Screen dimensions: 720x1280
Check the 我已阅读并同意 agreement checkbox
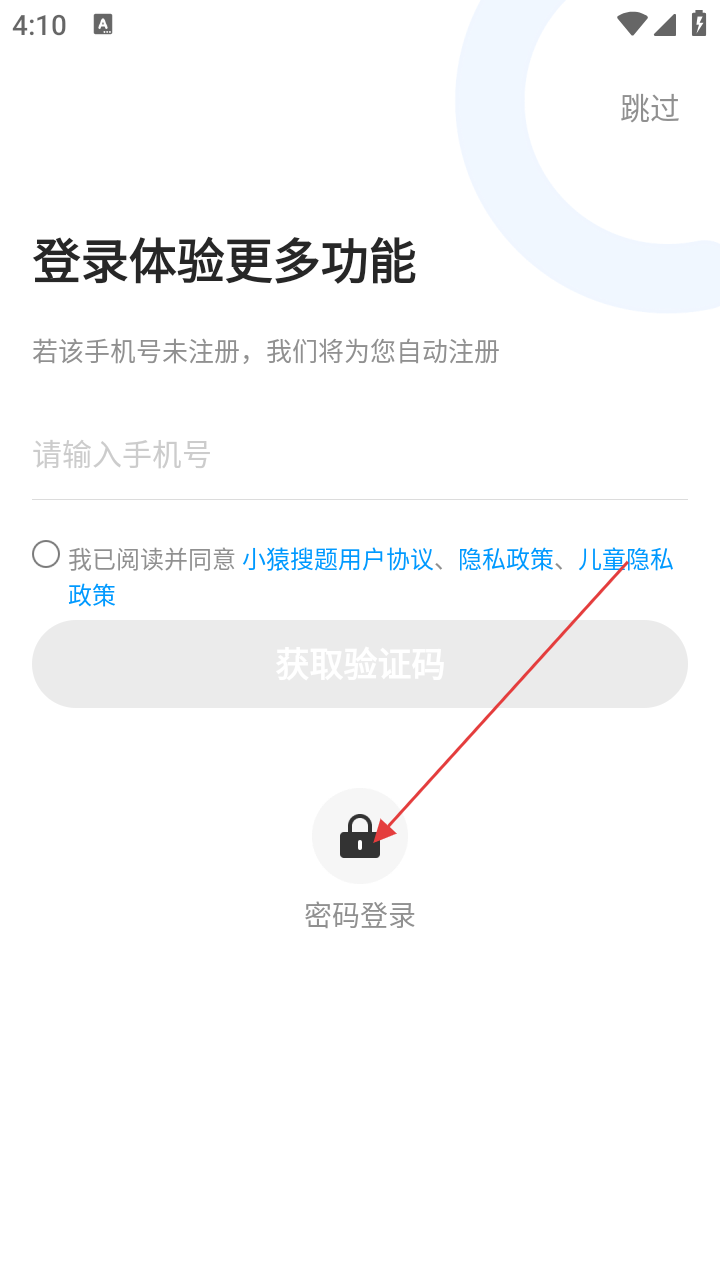(x=46, y=554)
